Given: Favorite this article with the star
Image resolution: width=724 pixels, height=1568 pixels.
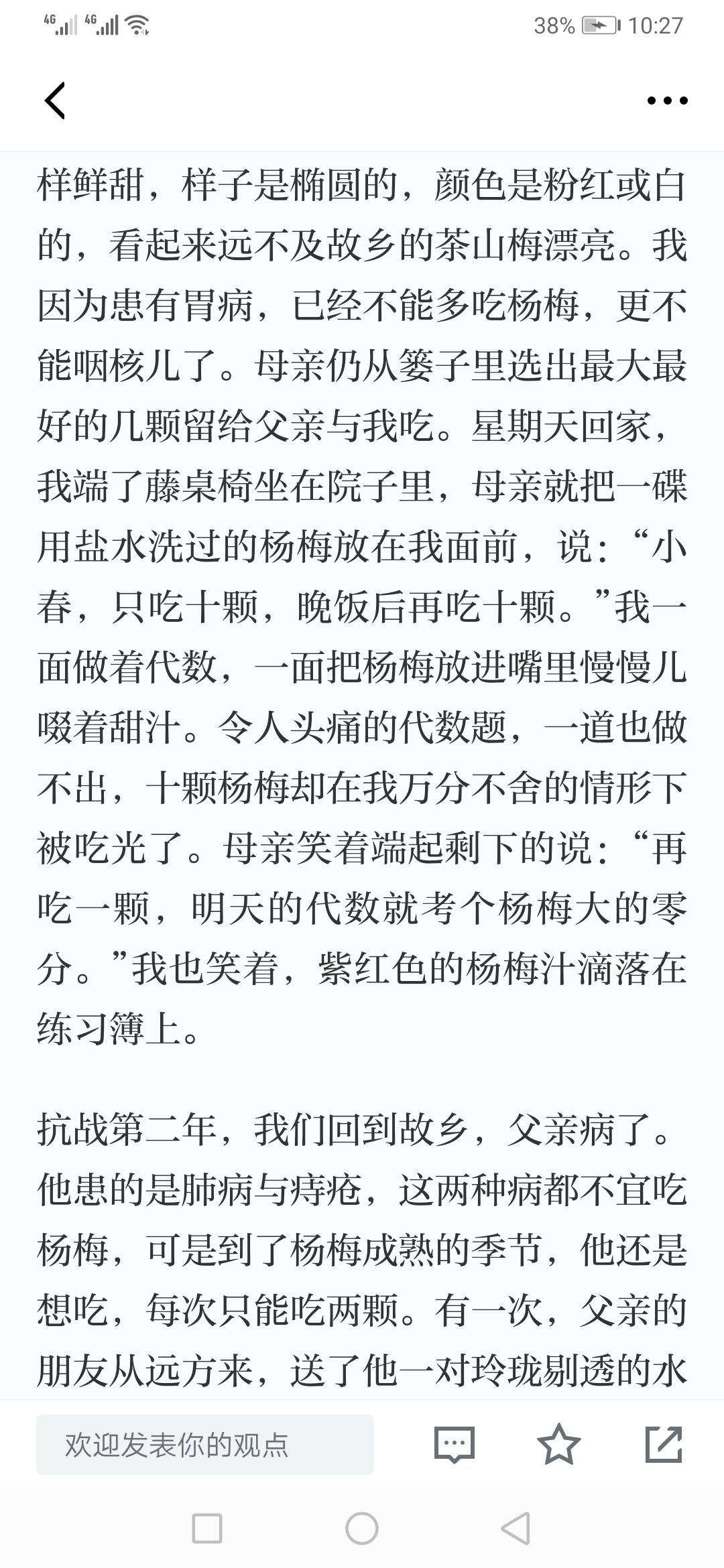Looking at the screenshot, I should 559,1443.
